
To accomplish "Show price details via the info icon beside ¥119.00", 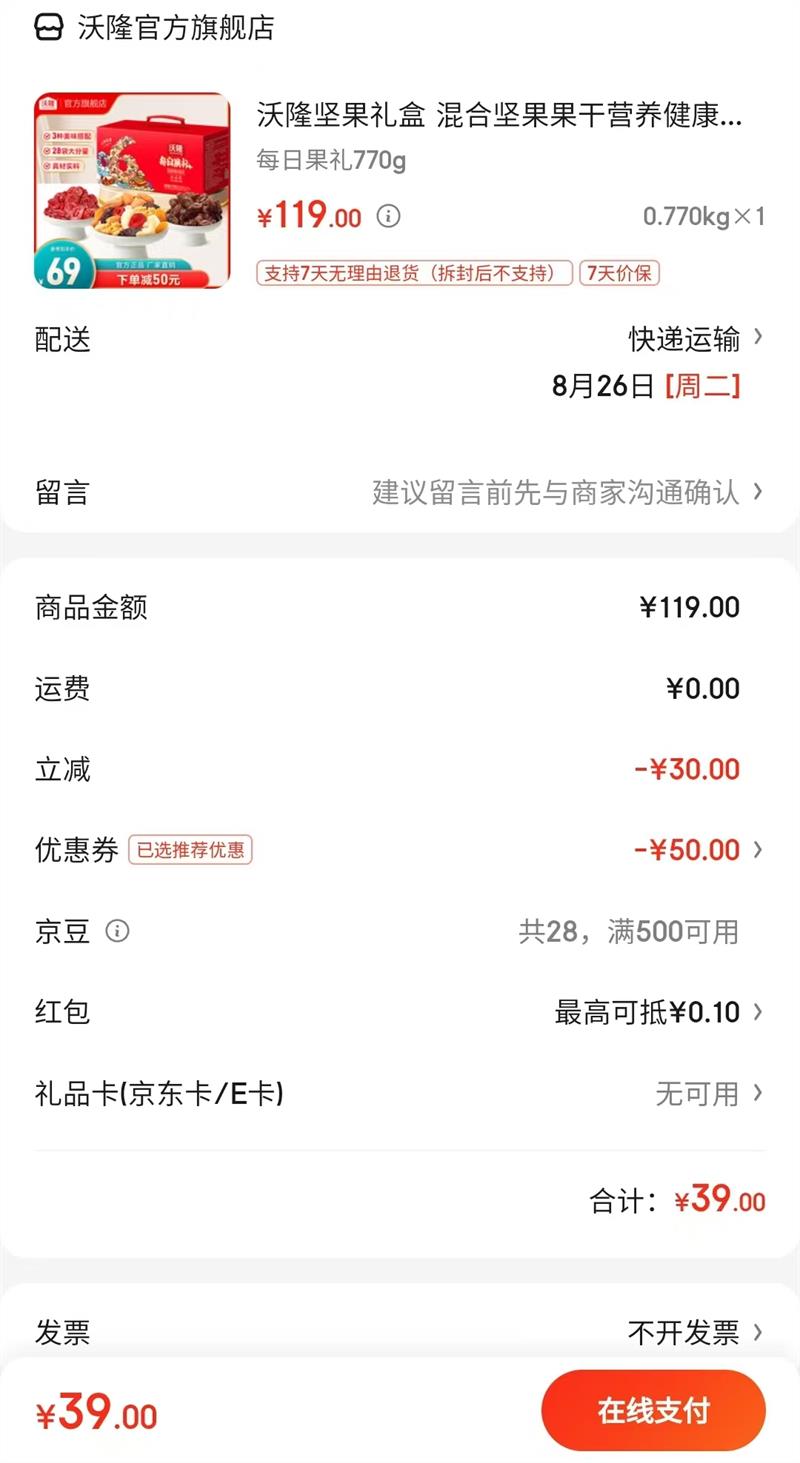I will [388, 216].
